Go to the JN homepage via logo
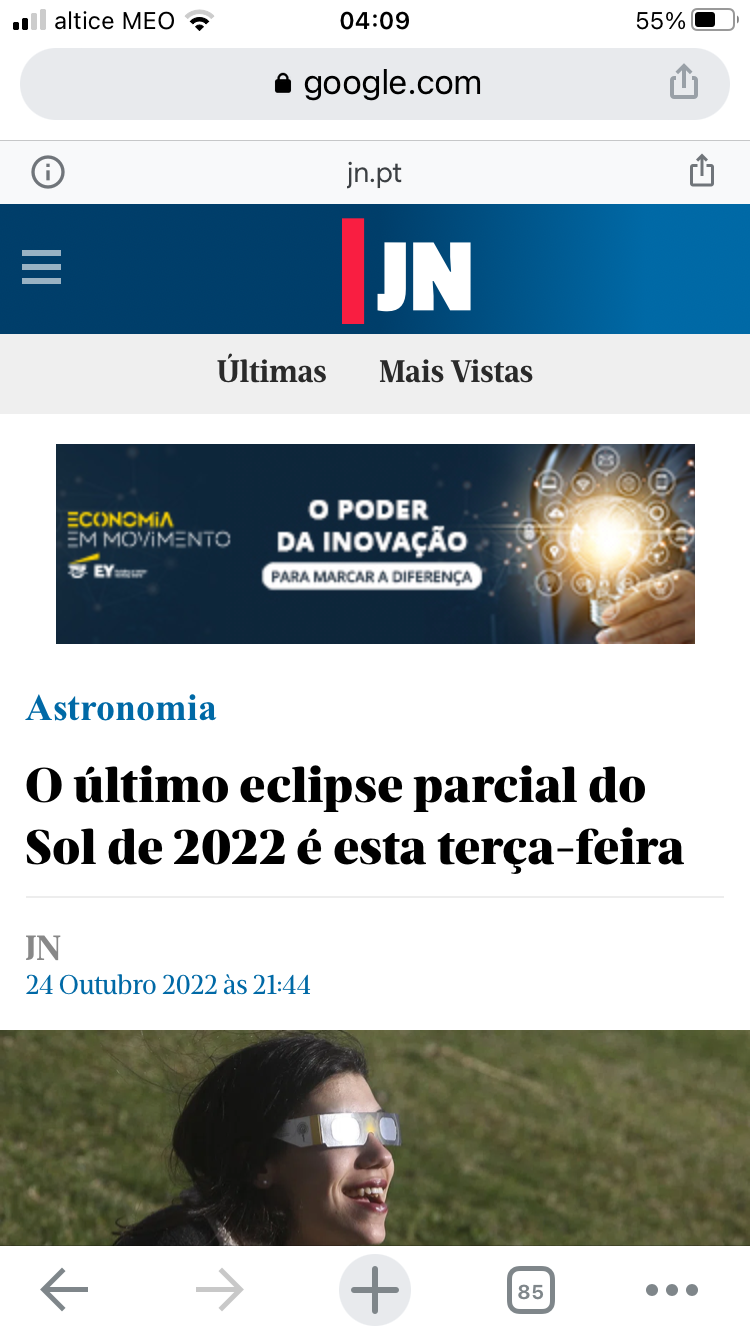The width and height of the screenshot is (750, 1334). 407,271
